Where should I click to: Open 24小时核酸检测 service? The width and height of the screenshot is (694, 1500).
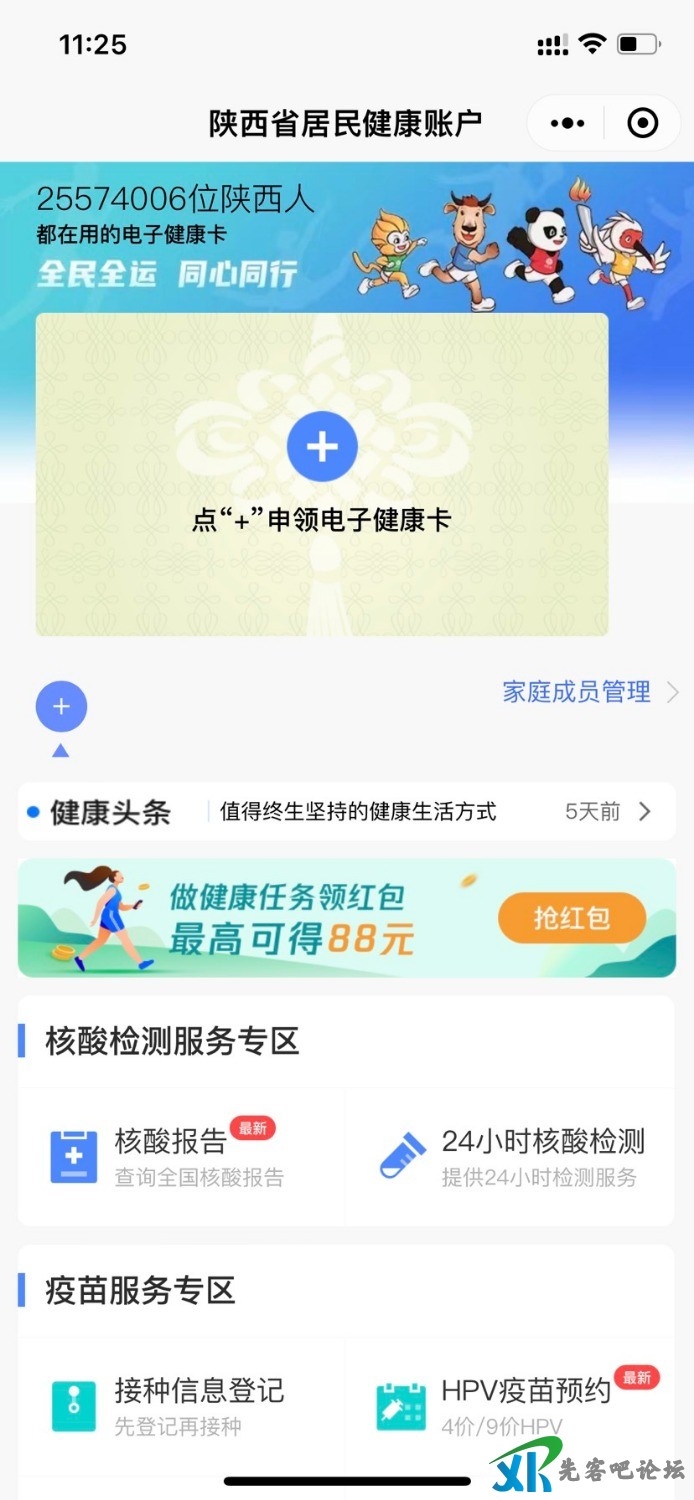pos(510,1156)
